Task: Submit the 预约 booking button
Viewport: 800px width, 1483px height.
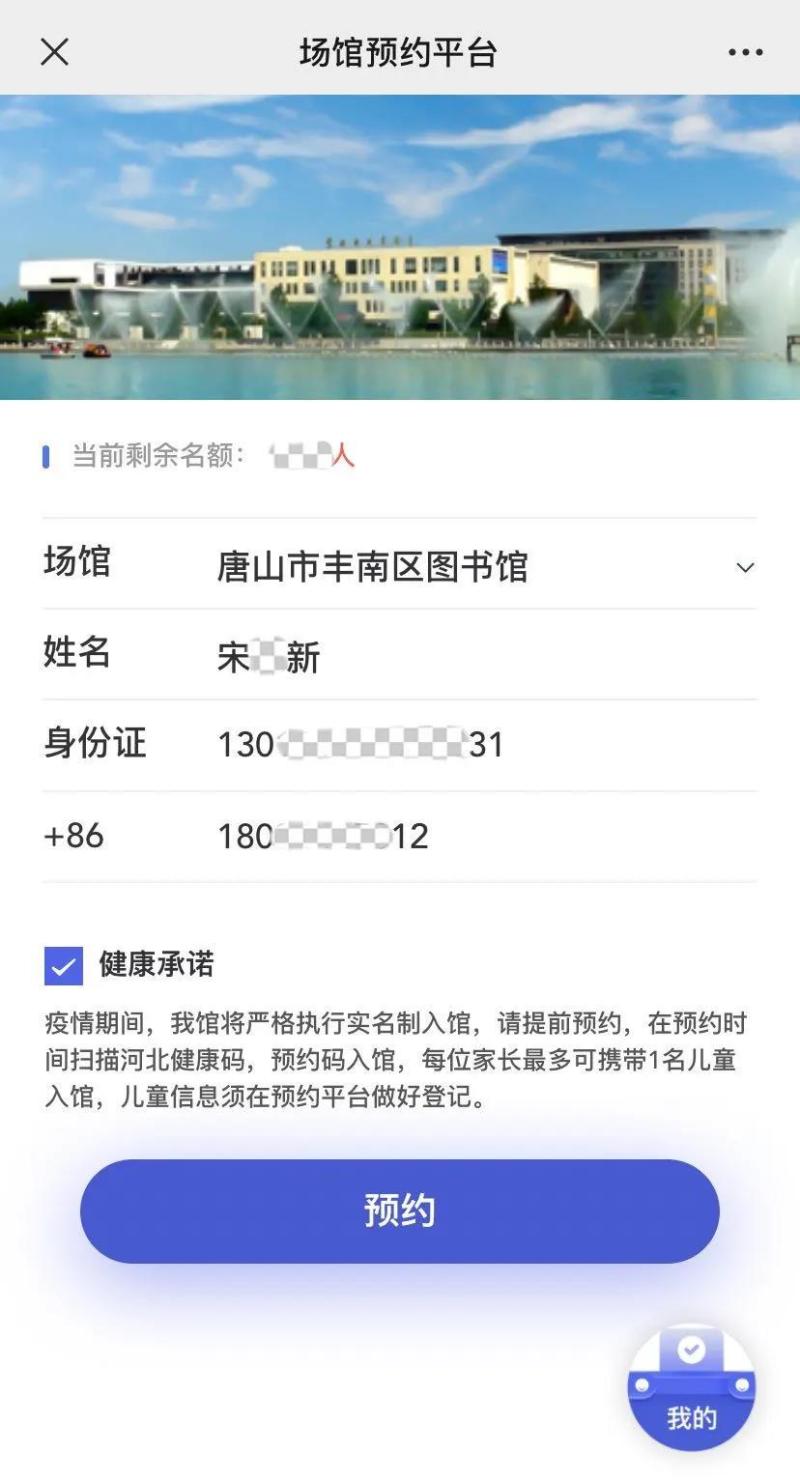Action: 400,1211
